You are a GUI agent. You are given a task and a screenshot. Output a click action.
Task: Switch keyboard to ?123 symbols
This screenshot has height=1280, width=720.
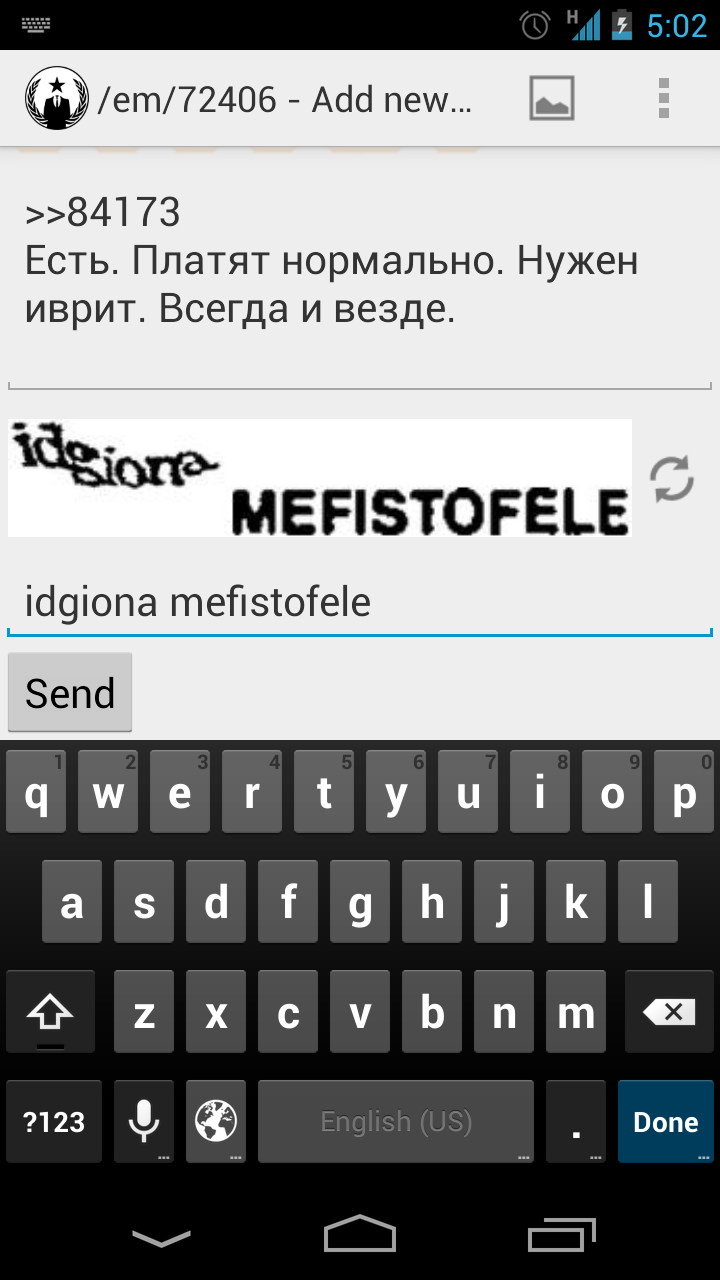[54, 1121]
